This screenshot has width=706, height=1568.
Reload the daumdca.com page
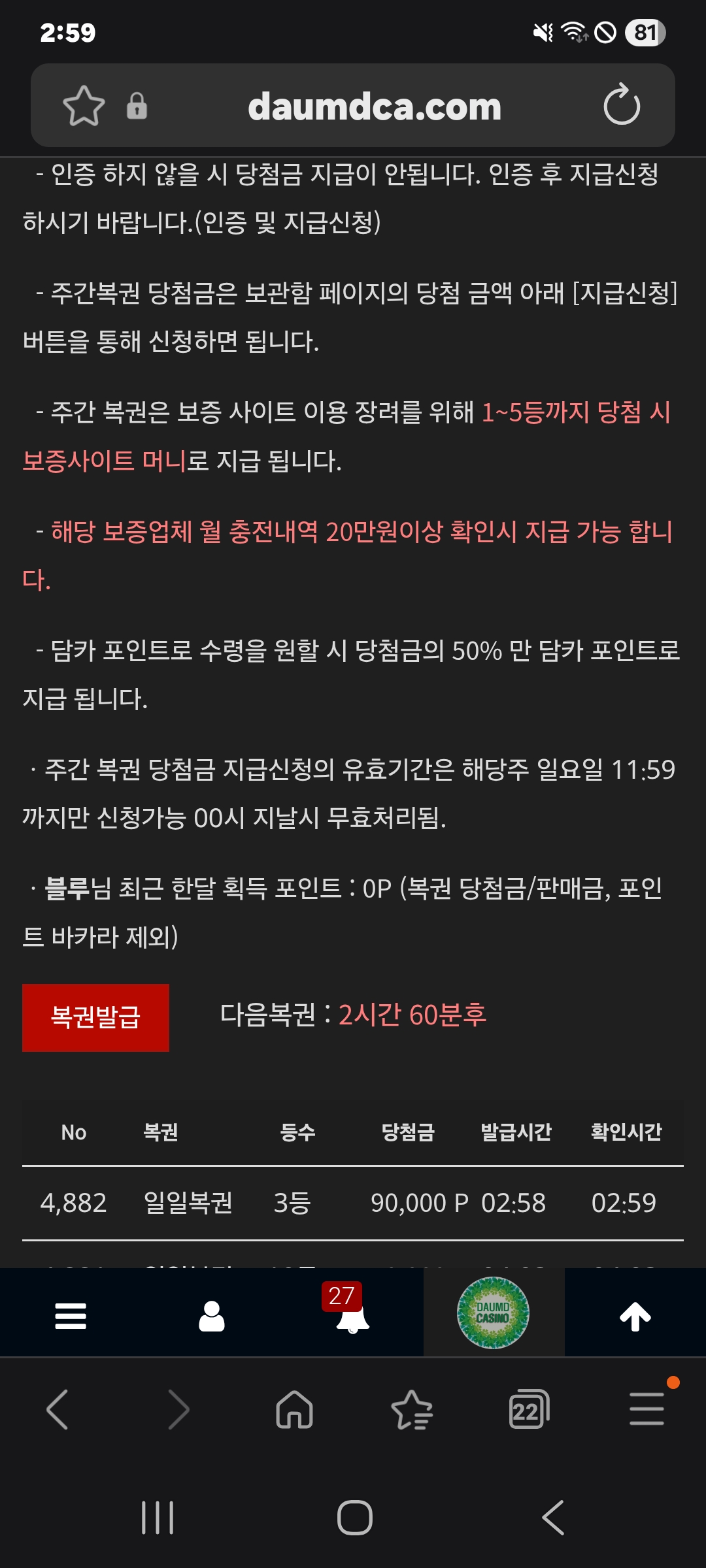click(621, 105)
